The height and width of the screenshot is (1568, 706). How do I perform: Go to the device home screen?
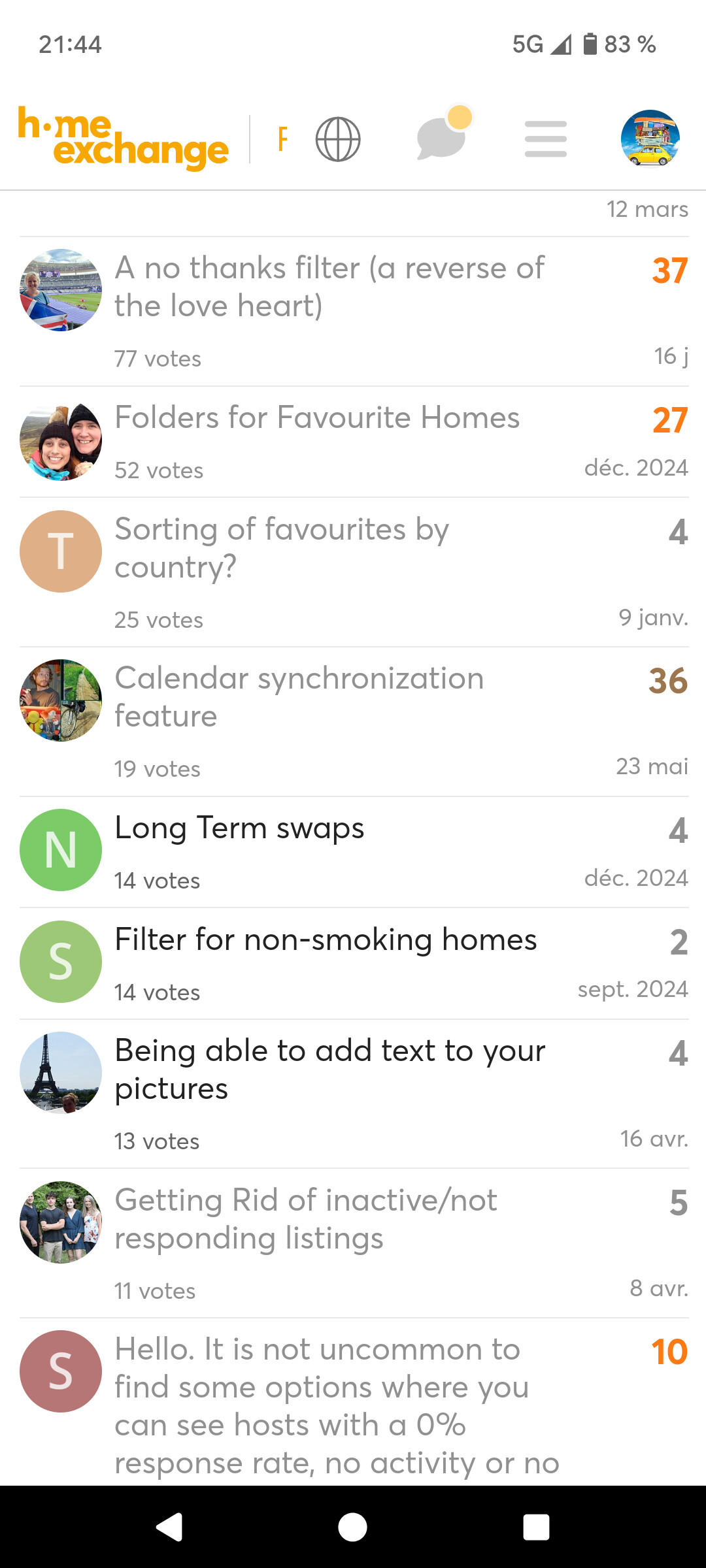[352, 1527]
